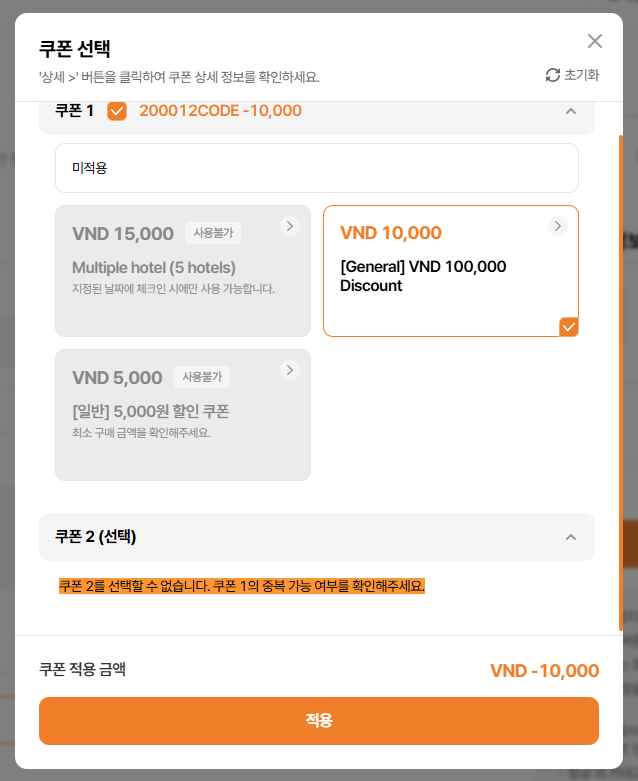Collapse the 쿠폰 1 section
Screen dimensions: 638x781
(x=571, y=111)
